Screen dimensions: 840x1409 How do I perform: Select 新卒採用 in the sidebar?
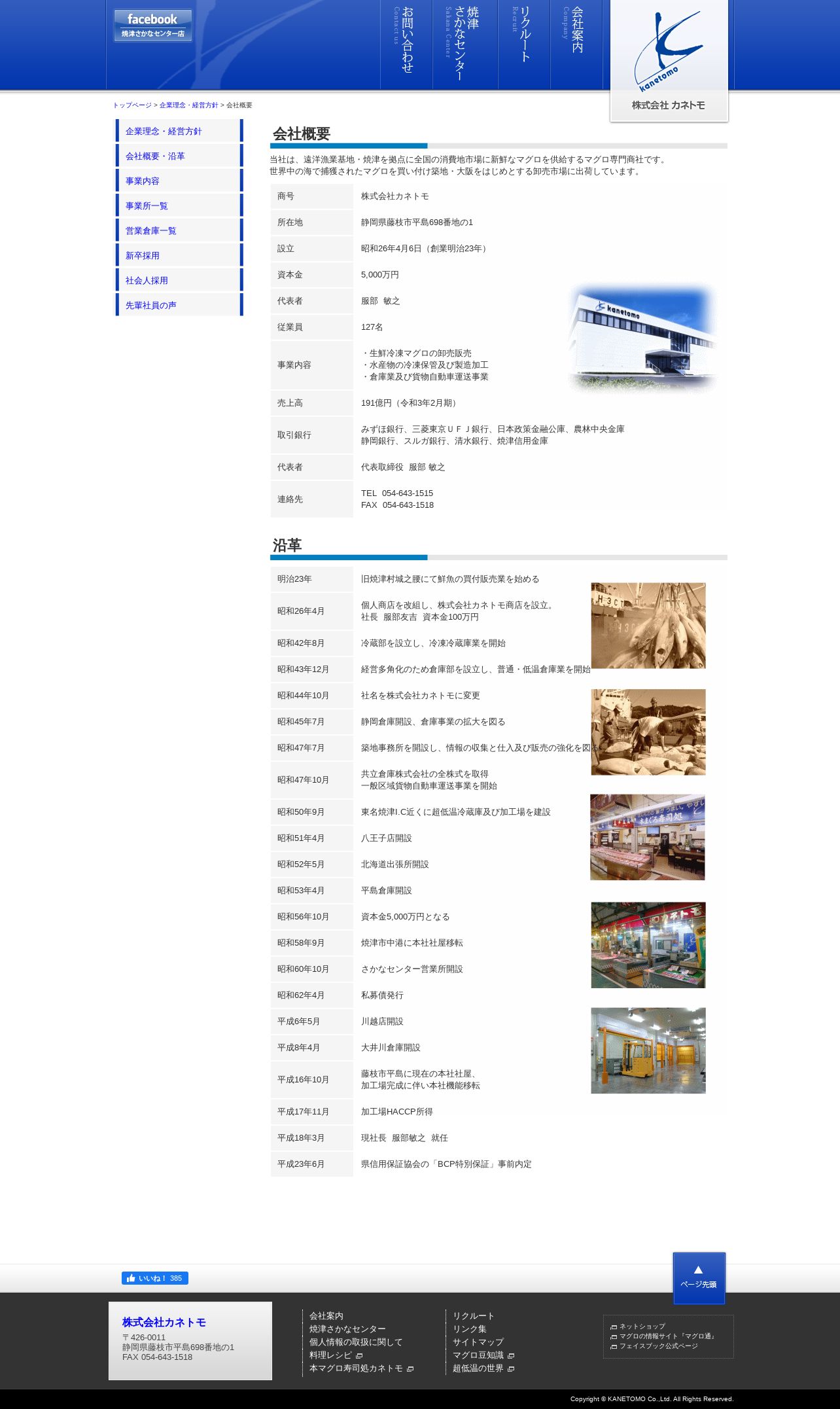pos(179,255)
